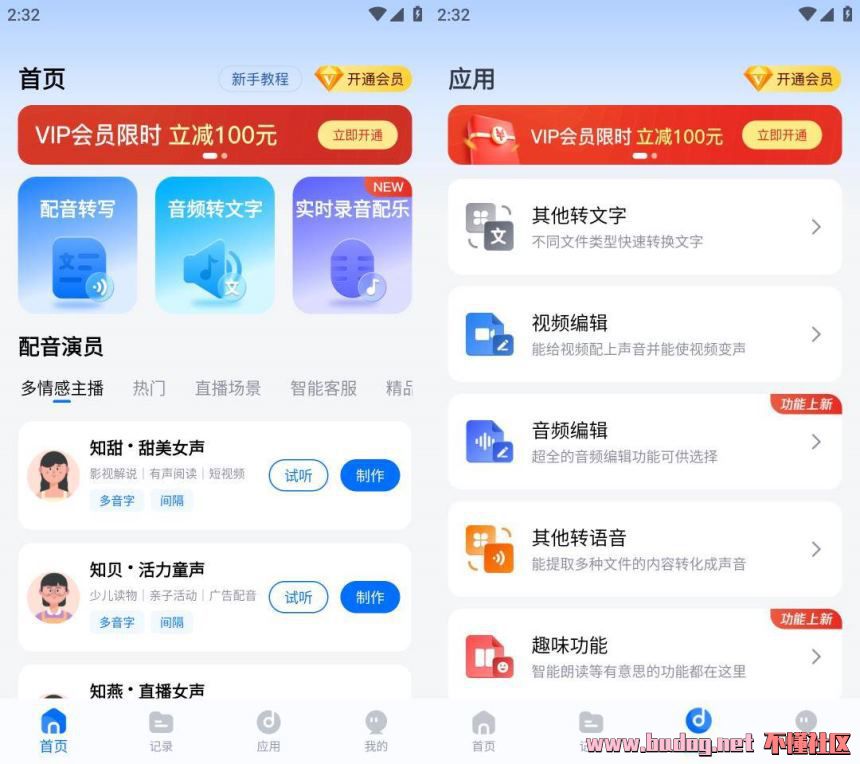
Task: Open the 新手教程 beginner tutorial
Action: click(260, 79)
